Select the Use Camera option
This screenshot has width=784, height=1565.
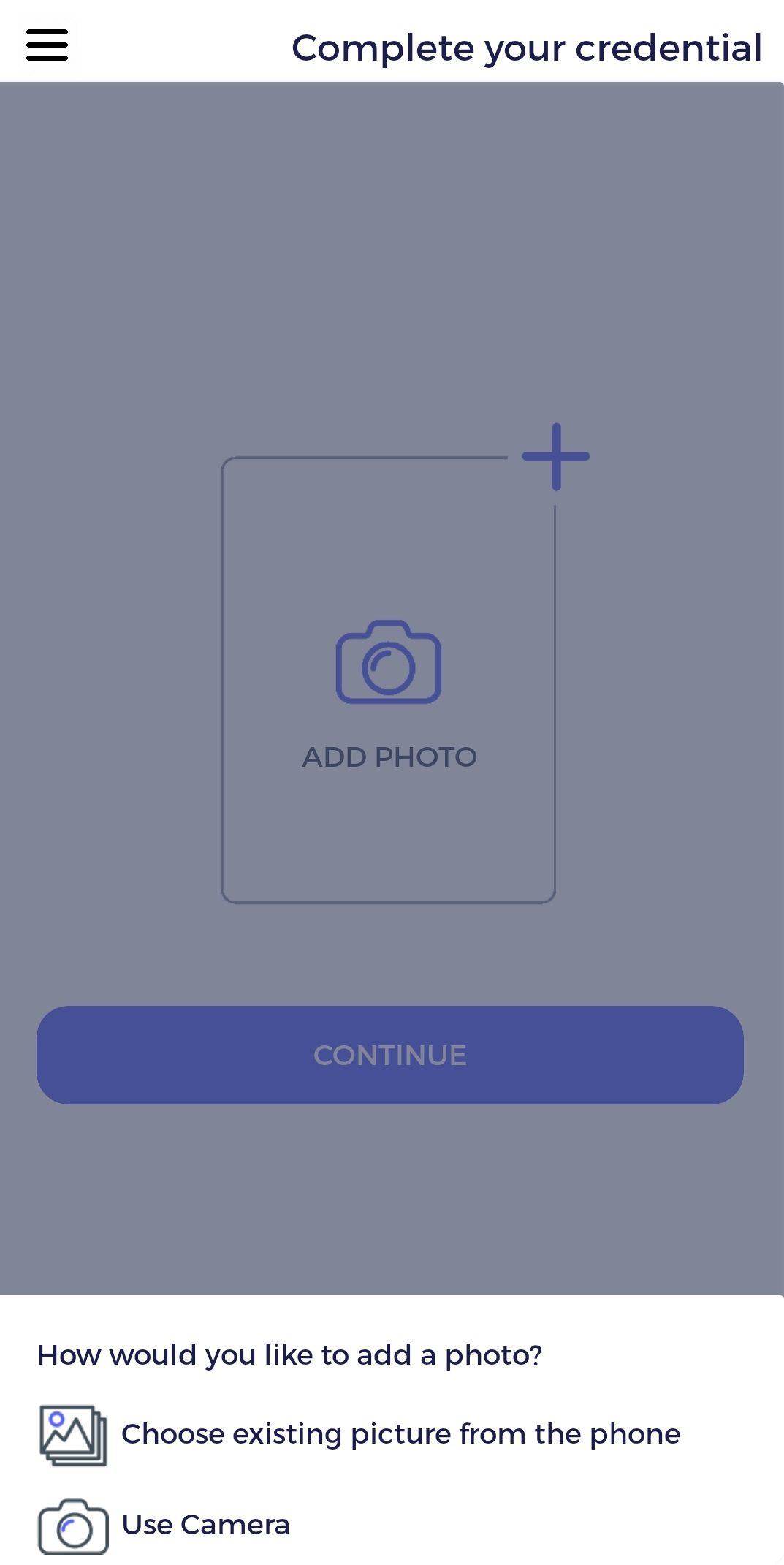tap(205, 1525)
